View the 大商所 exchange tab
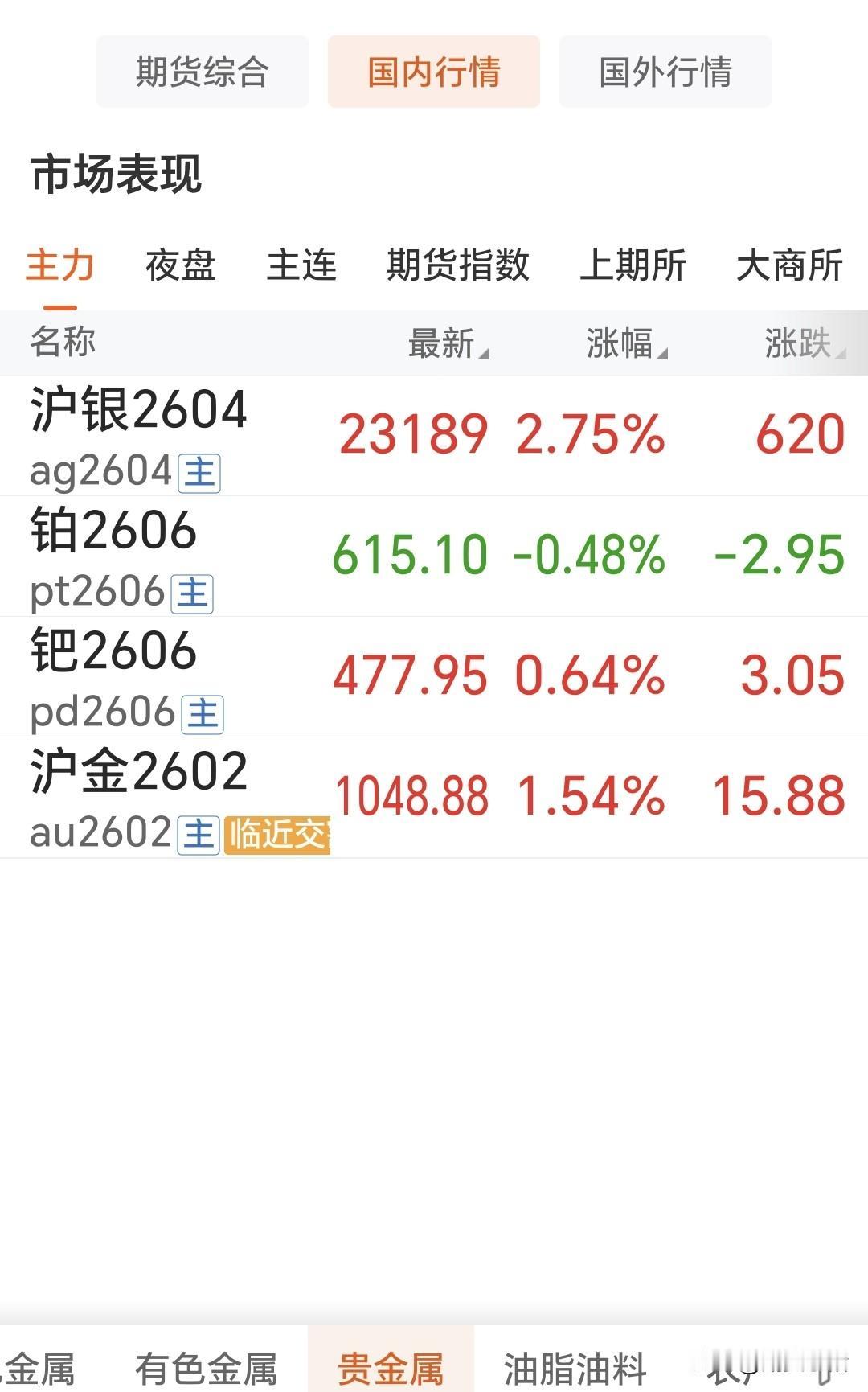The image size is (868, 1392). tap(789, 265)
